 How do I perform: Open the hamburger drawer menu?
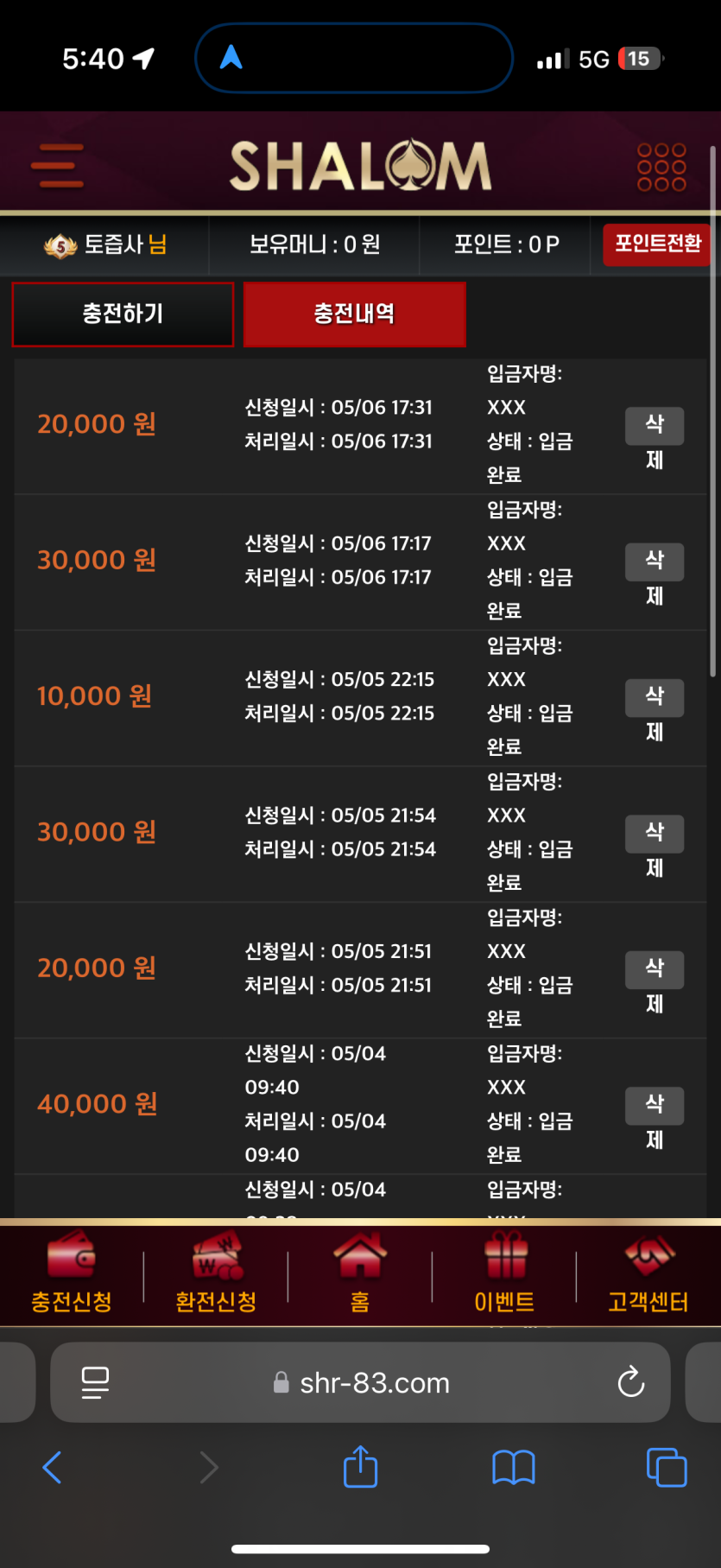tap(57, 166)
